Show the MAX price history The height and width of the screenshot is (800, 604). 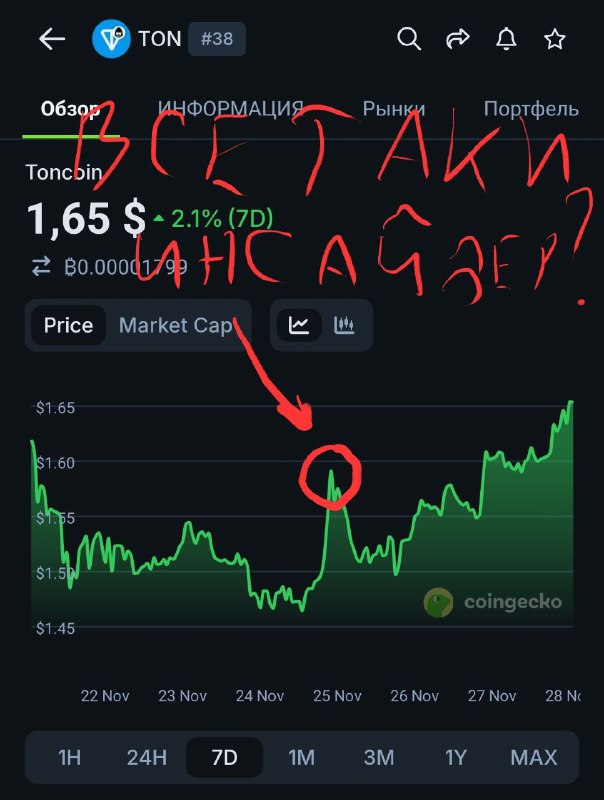(533, 757)
